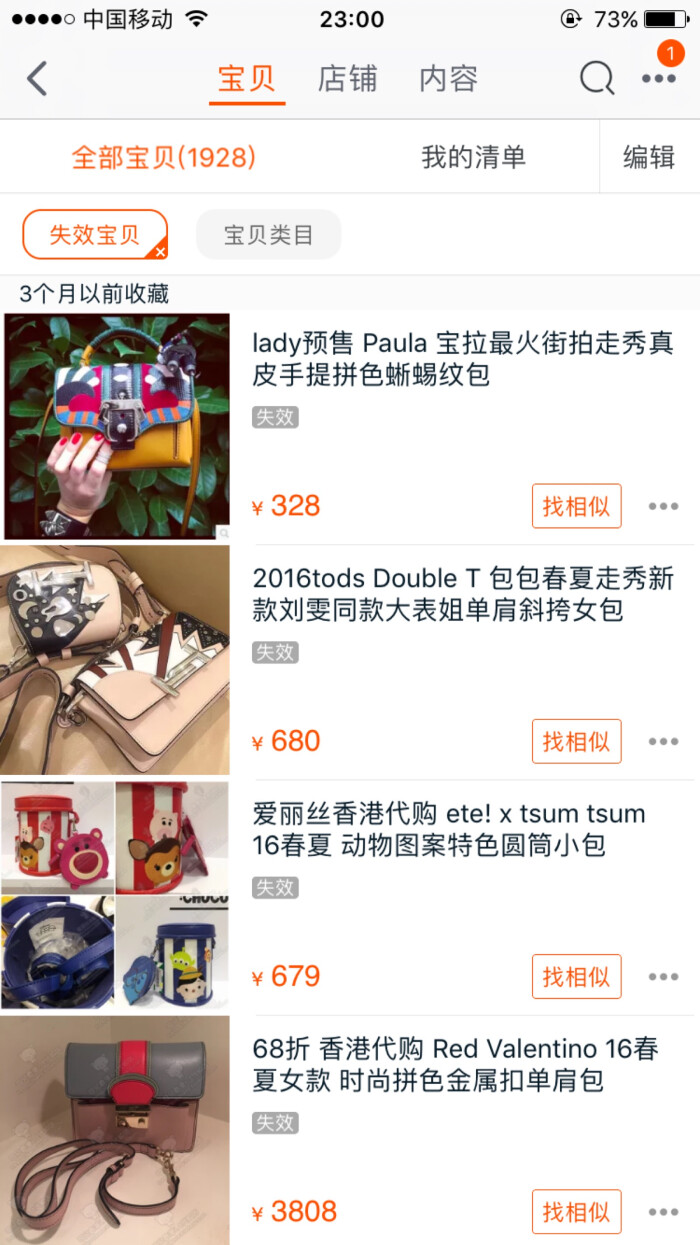
Task: Open more options for Red Valentino bag
Action: pyautogui.click(x=663, y=1211)
